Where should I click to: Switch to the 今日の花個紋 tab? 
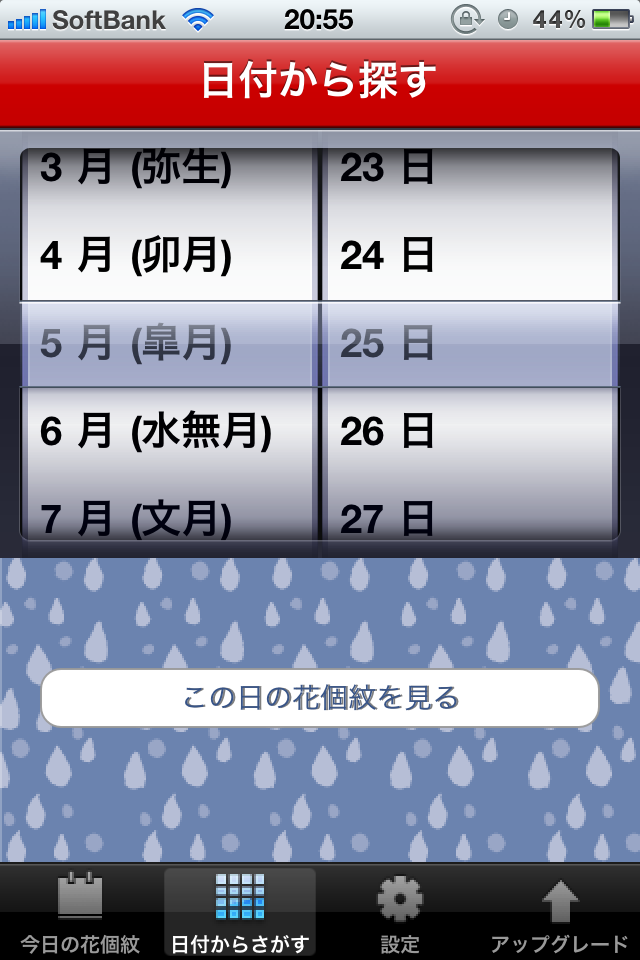pos(80,912)
